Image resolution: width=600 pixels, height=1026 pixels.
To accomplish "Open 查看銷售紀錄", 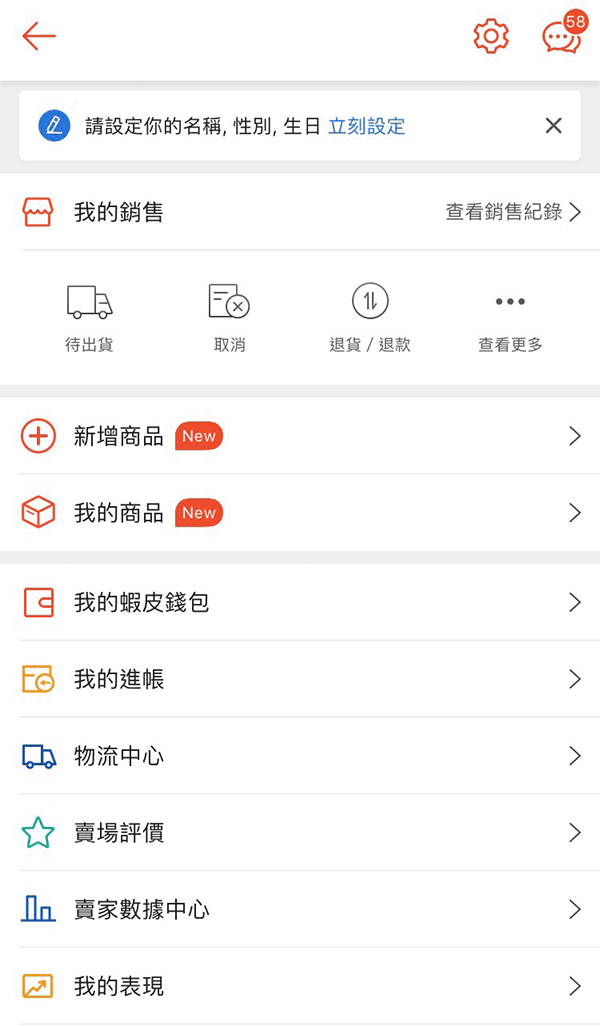I will [512, 212].
